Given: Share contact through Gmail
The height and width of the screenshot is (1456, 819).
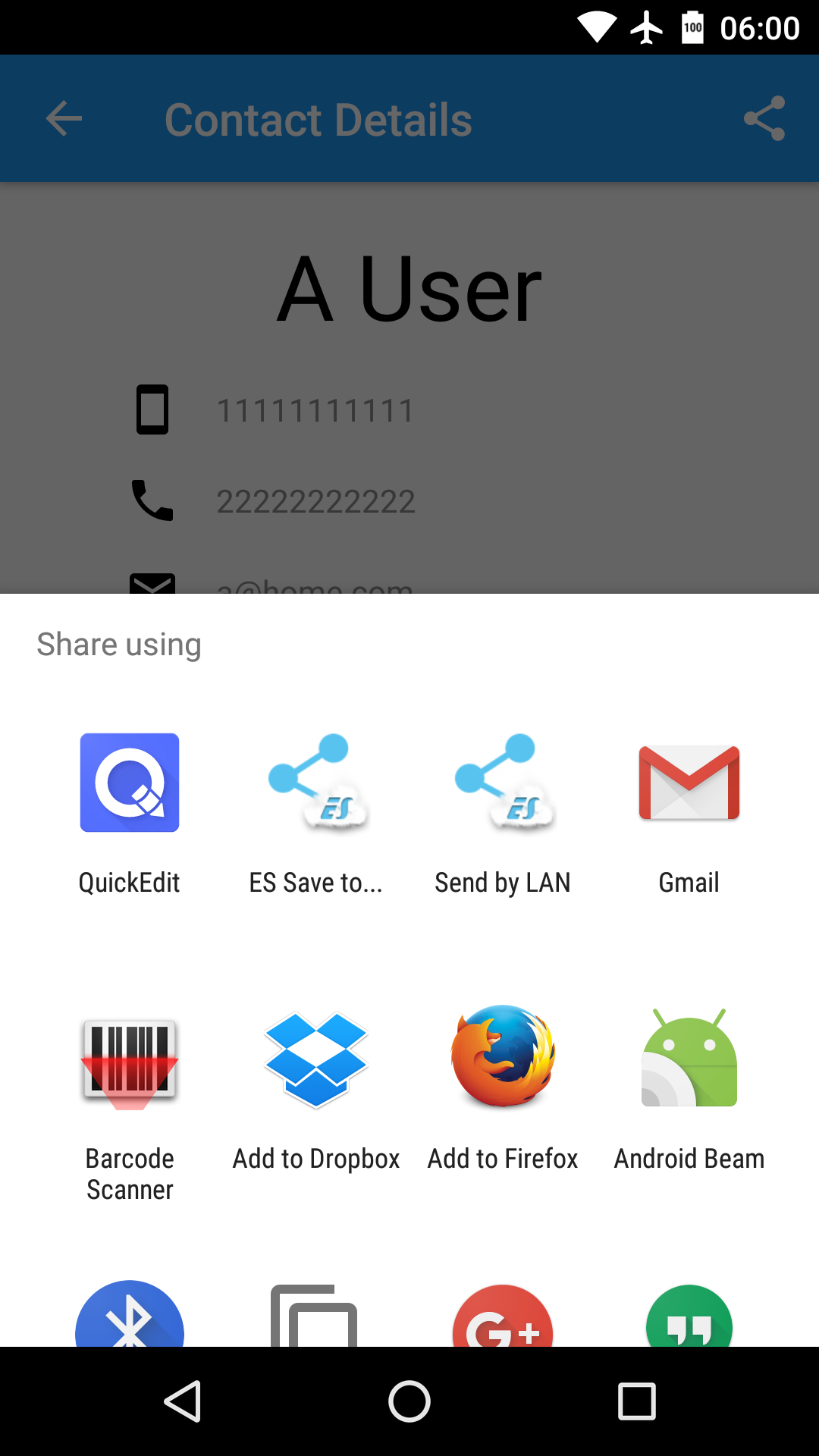Looking at the screenshot, I should click(689, 813).
